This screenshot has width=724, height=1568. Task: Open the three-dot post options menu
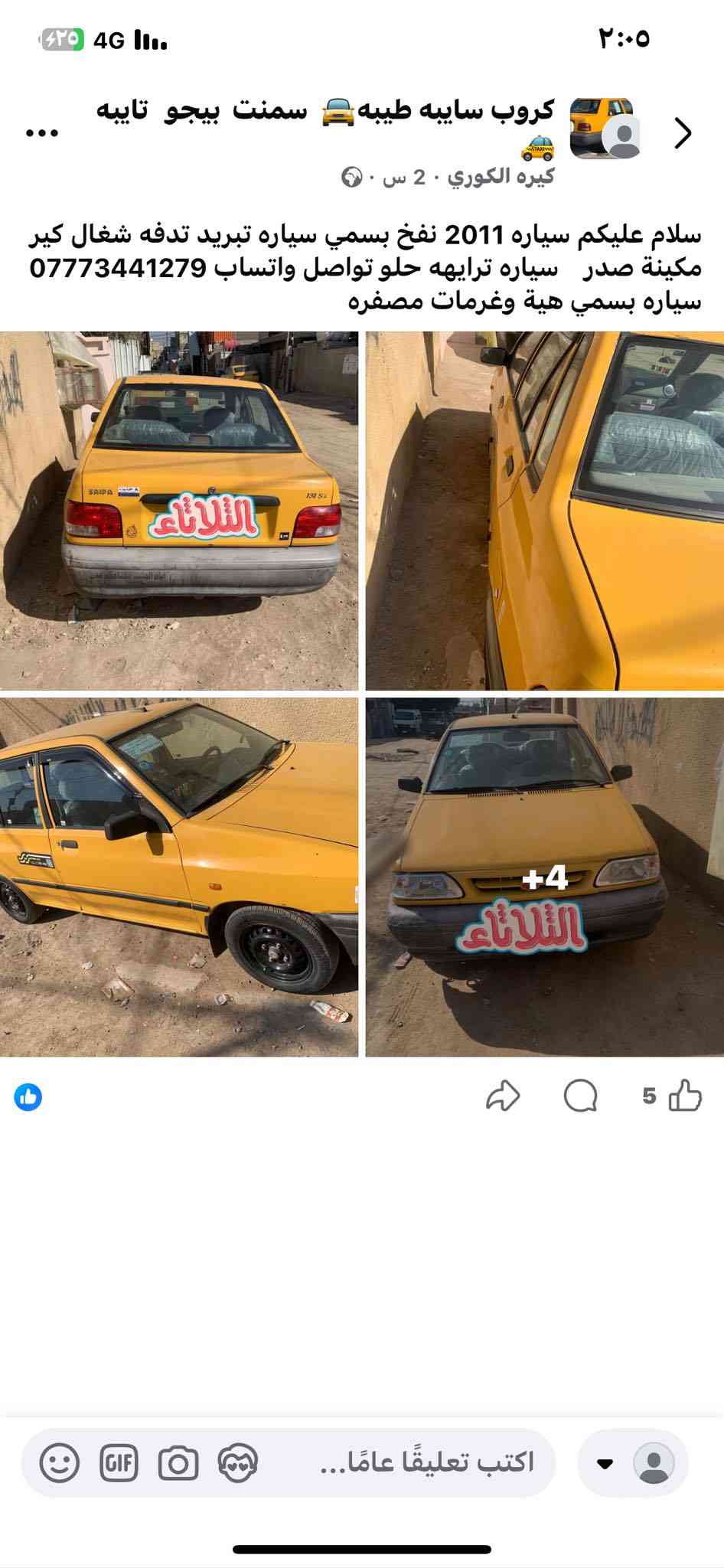42,133
